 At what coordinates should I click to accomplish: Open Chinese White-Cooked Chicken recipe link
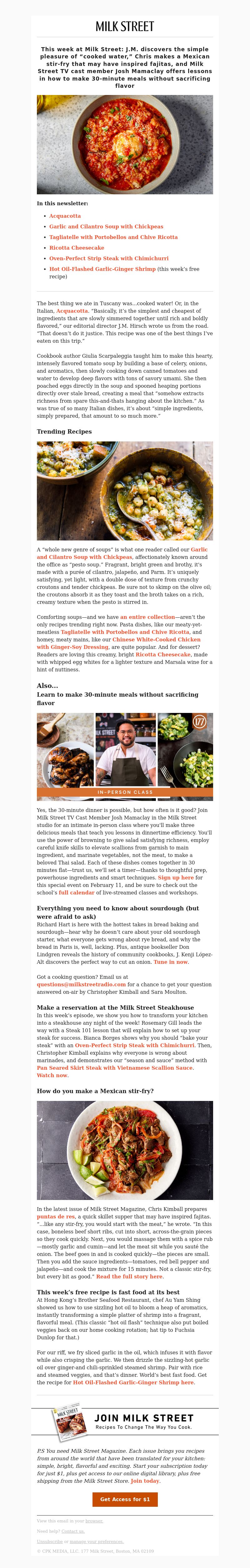156,640
